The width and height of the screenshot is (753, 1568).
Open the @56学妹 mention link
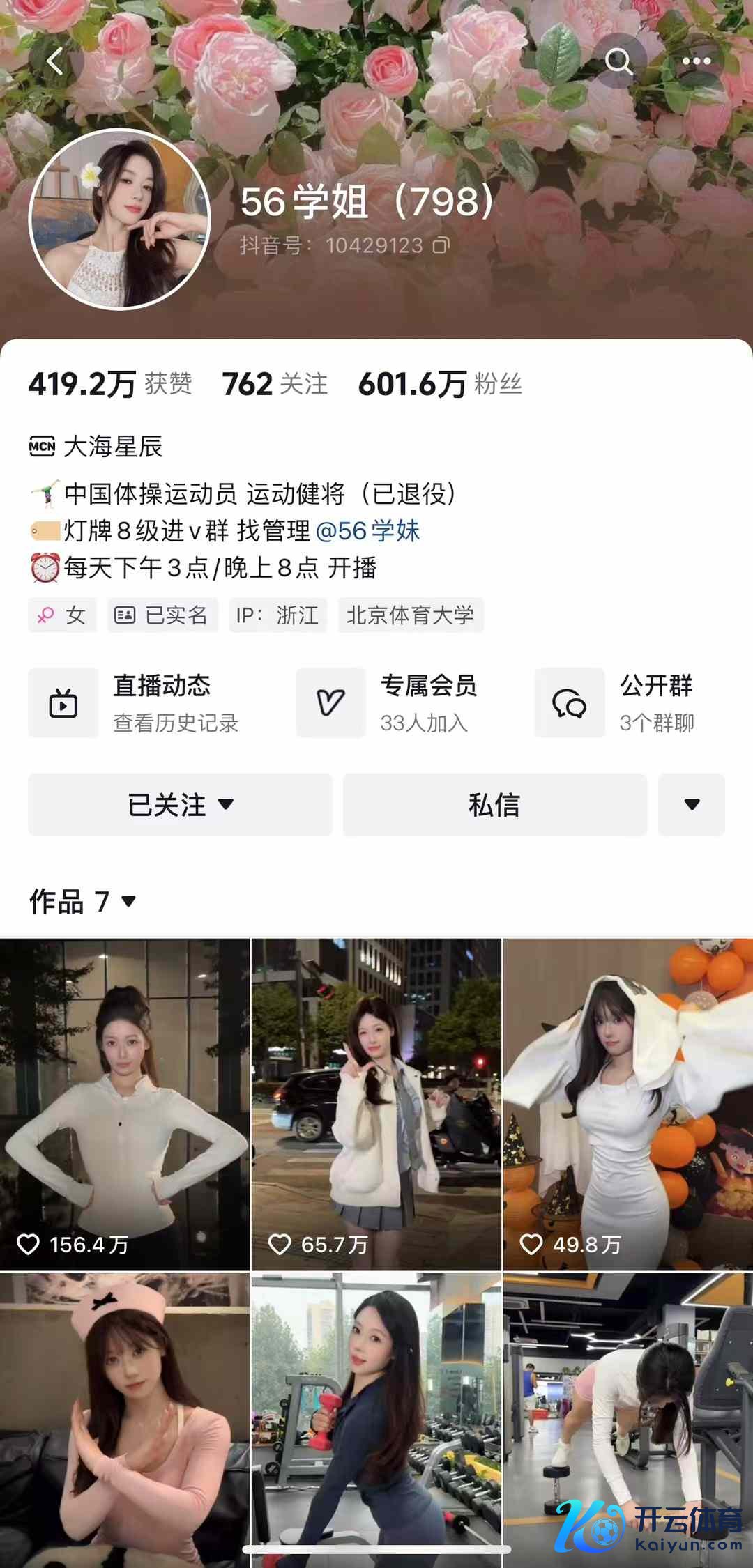(367, 531)
